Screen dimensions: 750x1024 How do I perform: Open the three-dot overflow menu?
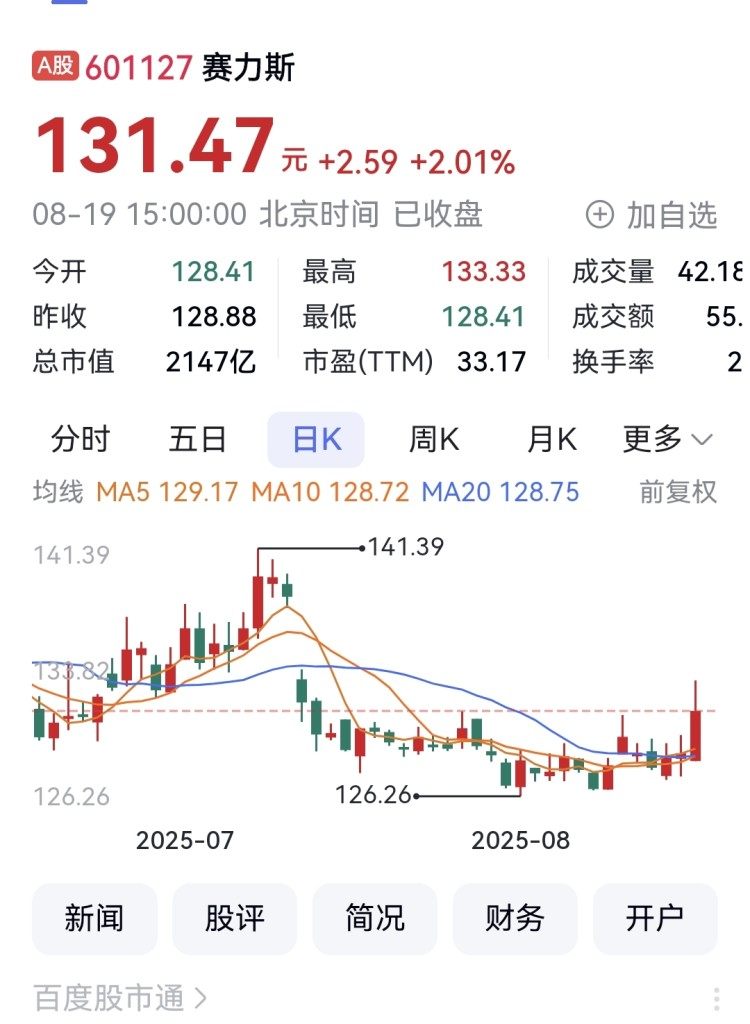717,998
